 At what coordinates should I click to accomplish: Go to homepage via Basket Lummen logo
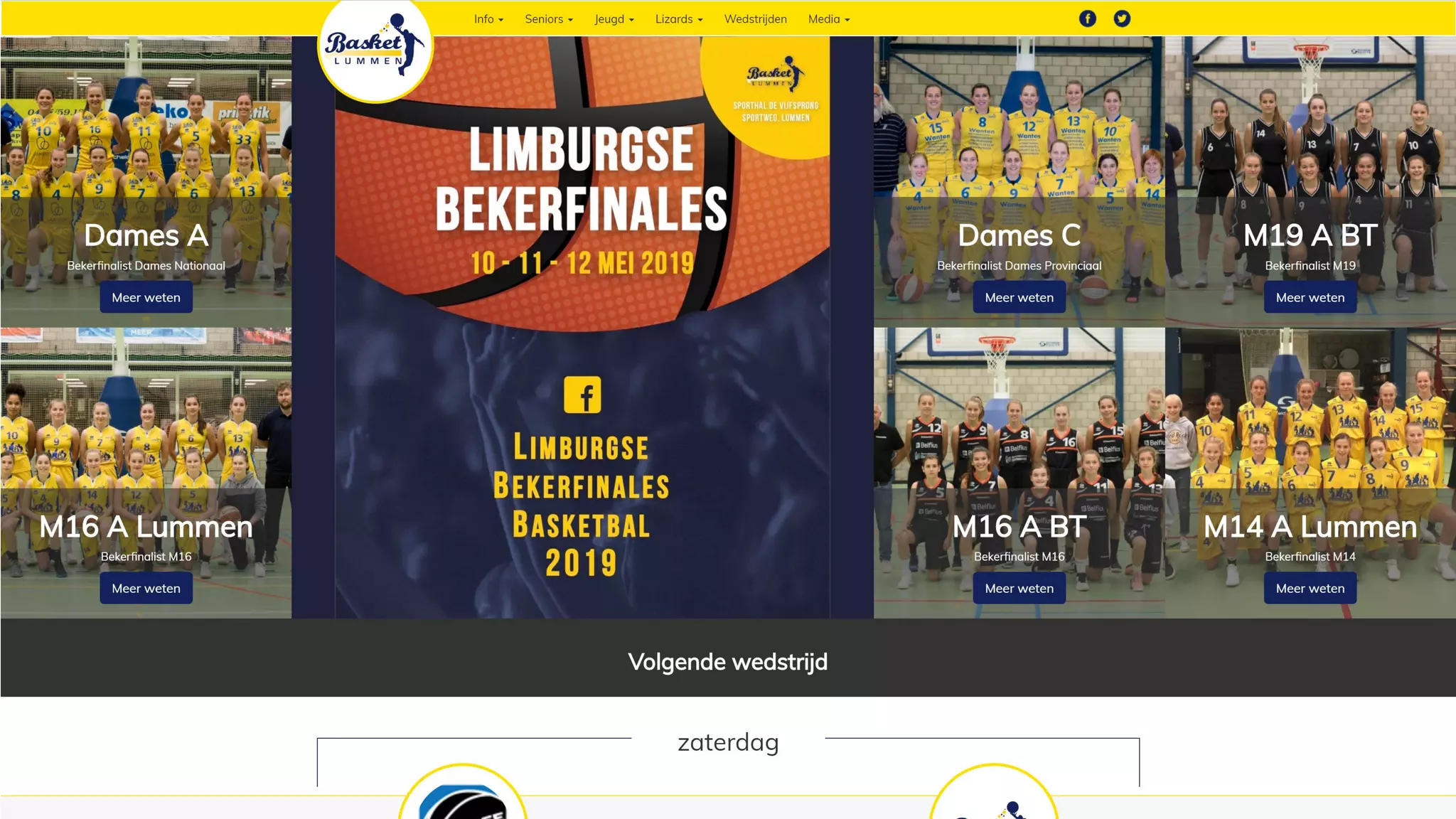tap(375, 48)
